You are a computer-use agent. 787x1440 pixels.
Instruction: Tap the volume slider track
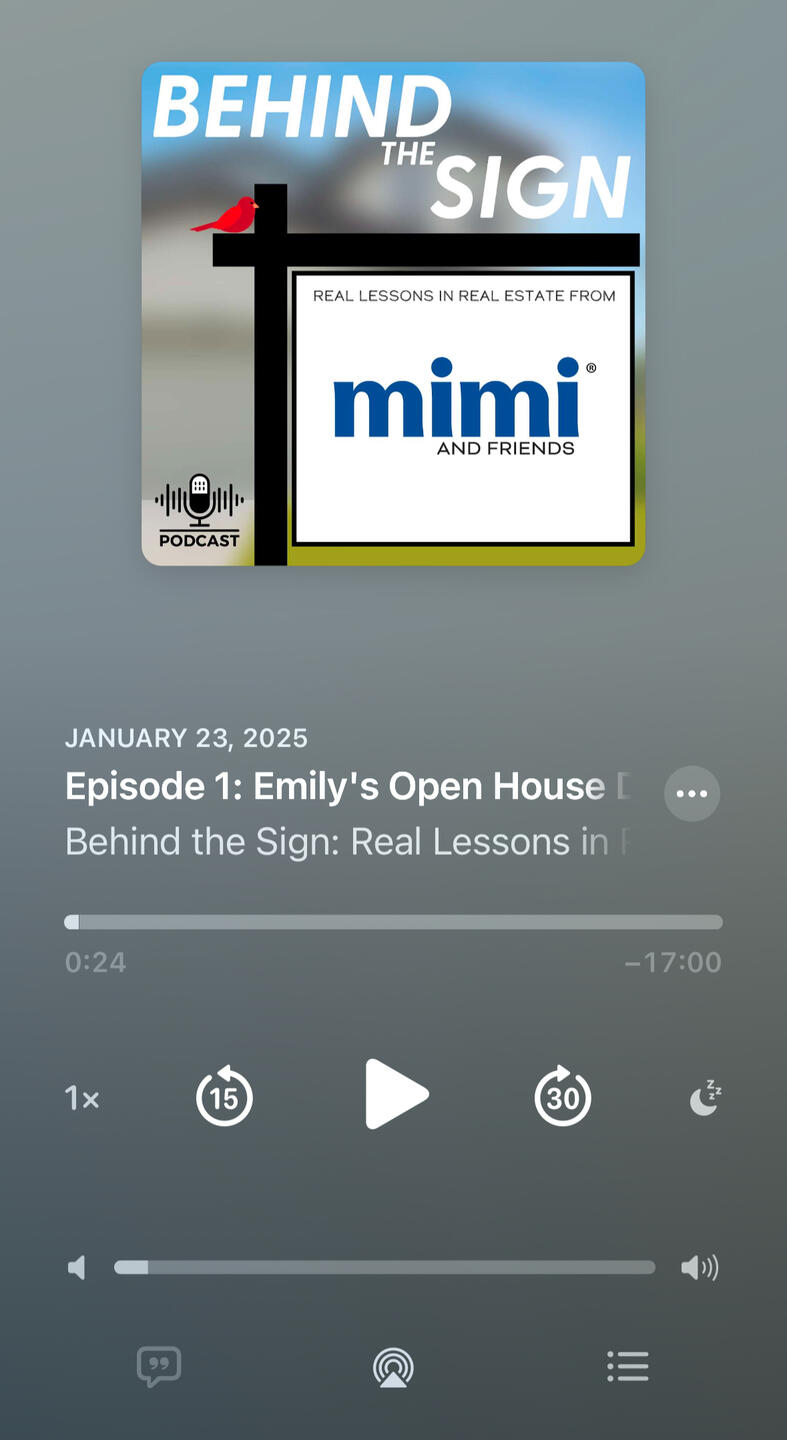tap(385, 1267)
